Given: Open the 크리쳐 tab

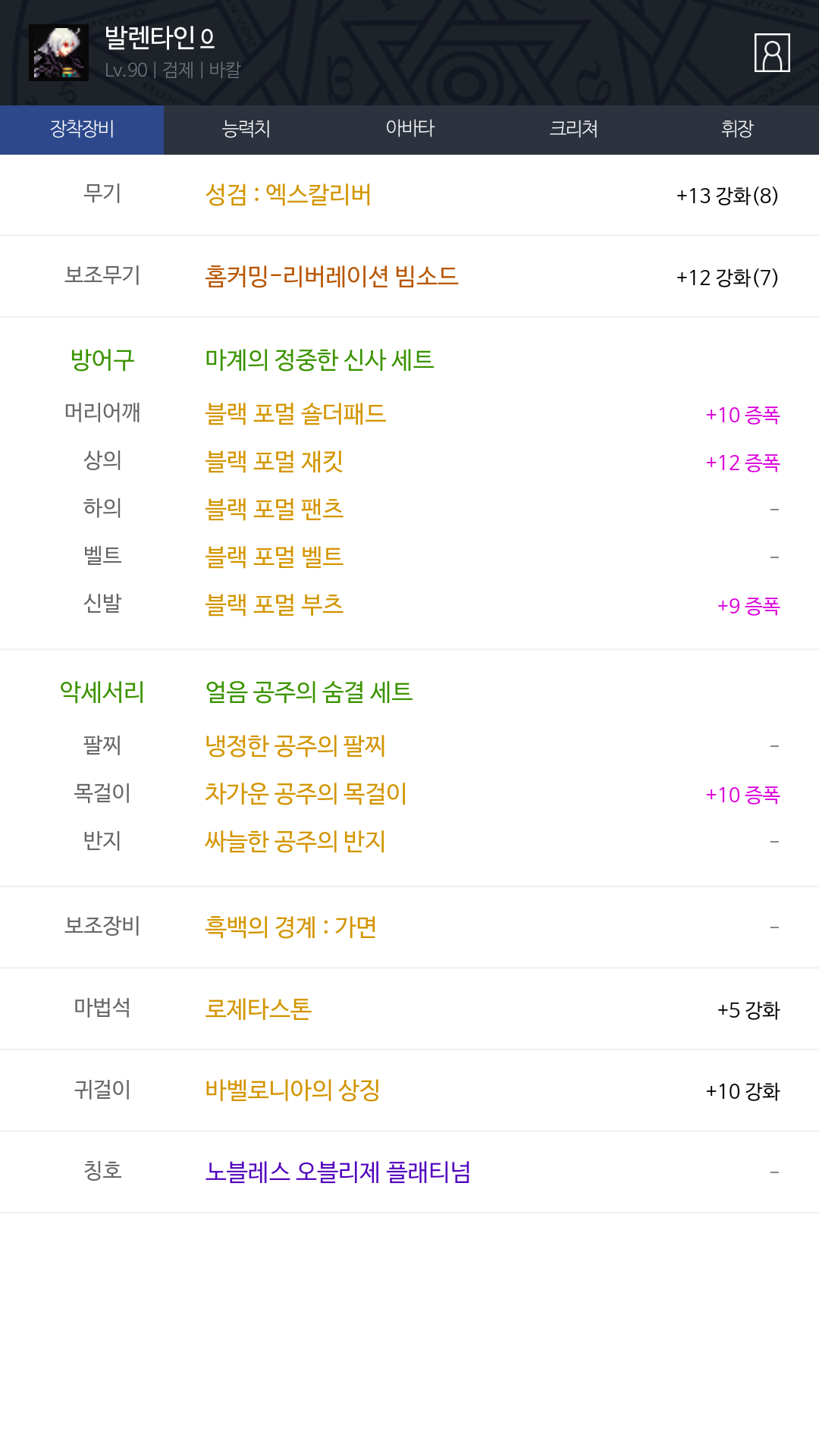Looking at the screenshot, I should [573, 130].
